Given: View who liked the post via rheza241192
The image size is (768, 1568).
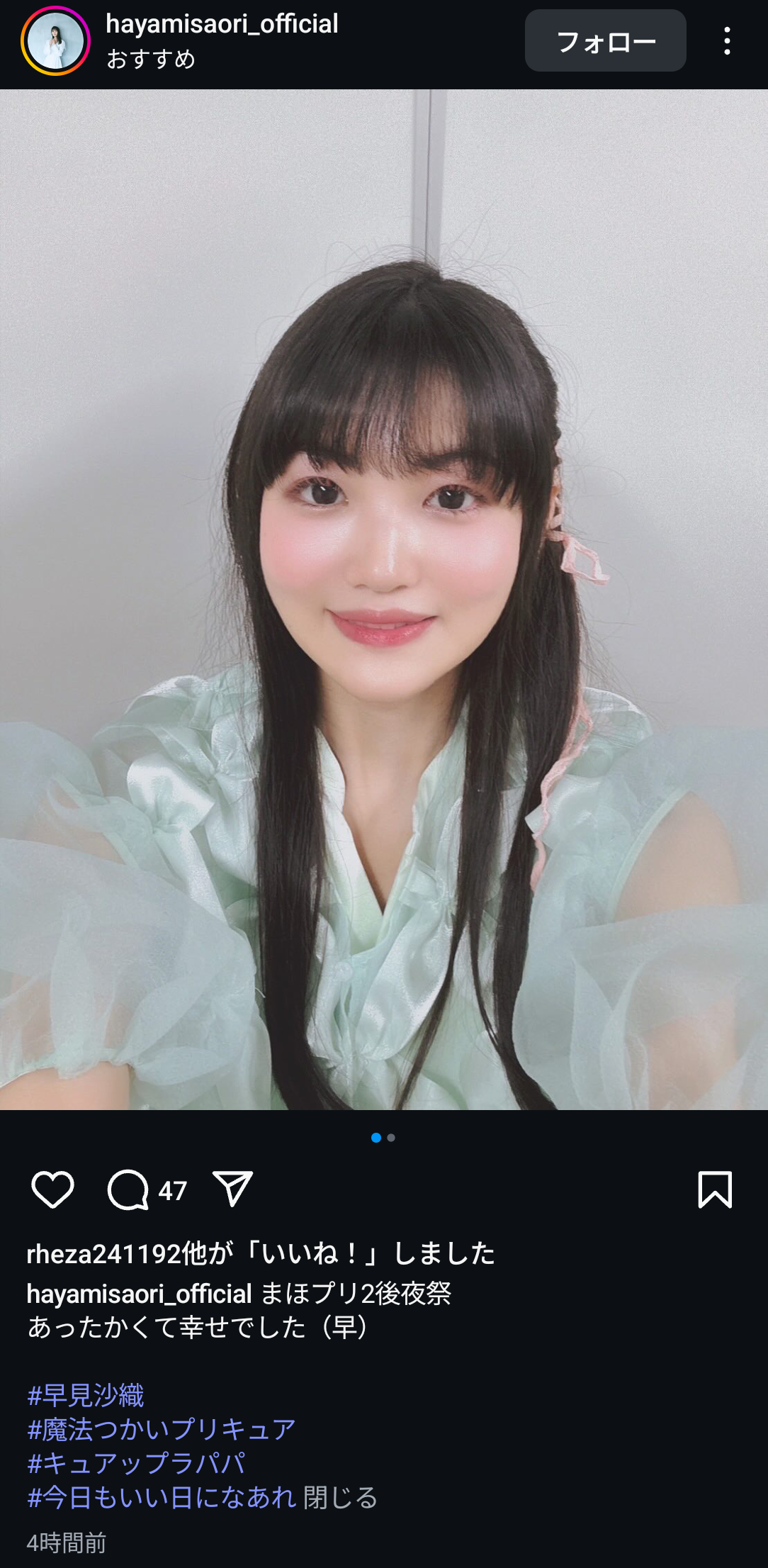Looking at the screenshot, I should click(x=103, y=1254).
